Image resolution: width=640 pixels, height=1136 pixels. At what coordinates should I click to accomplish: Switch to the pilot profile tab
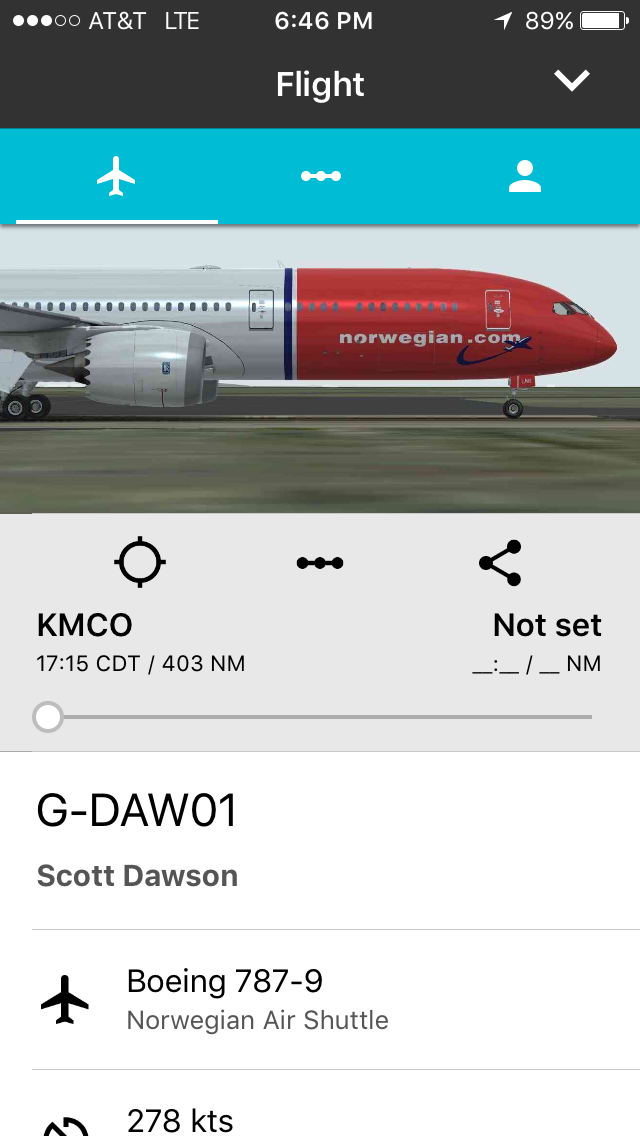click(x=524, y=177)
